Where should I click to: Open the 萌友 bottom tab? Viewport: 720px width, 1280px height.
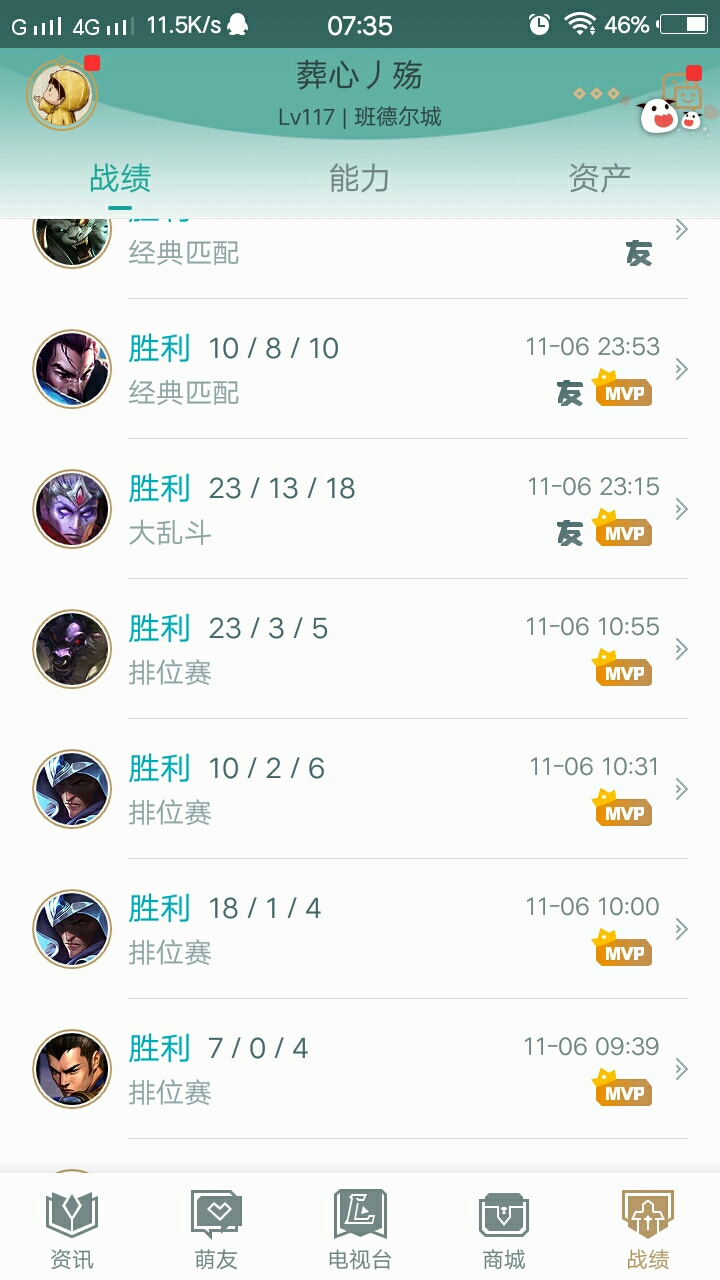click(216, 1229)
